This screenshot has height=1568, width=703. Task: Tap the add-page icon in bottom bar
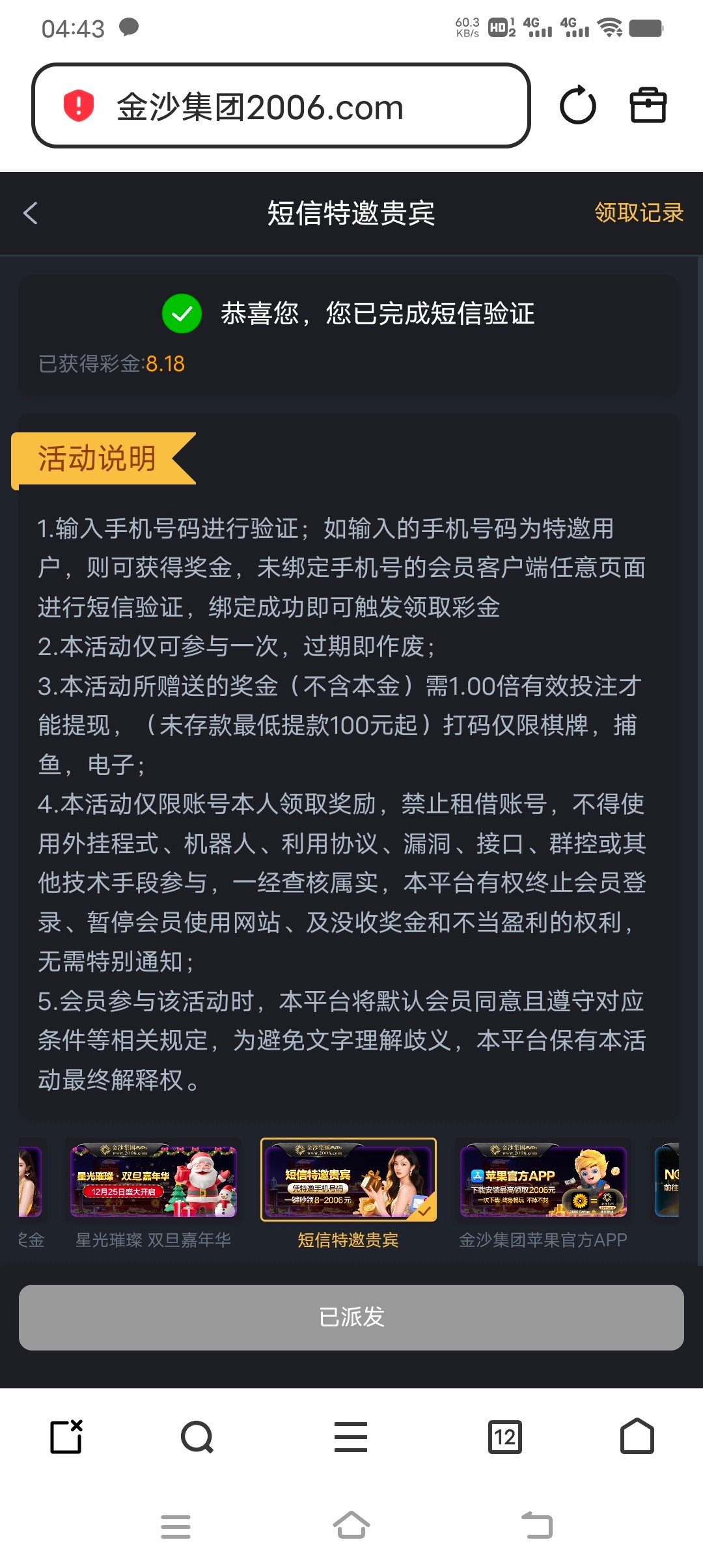pos(66,1437)
